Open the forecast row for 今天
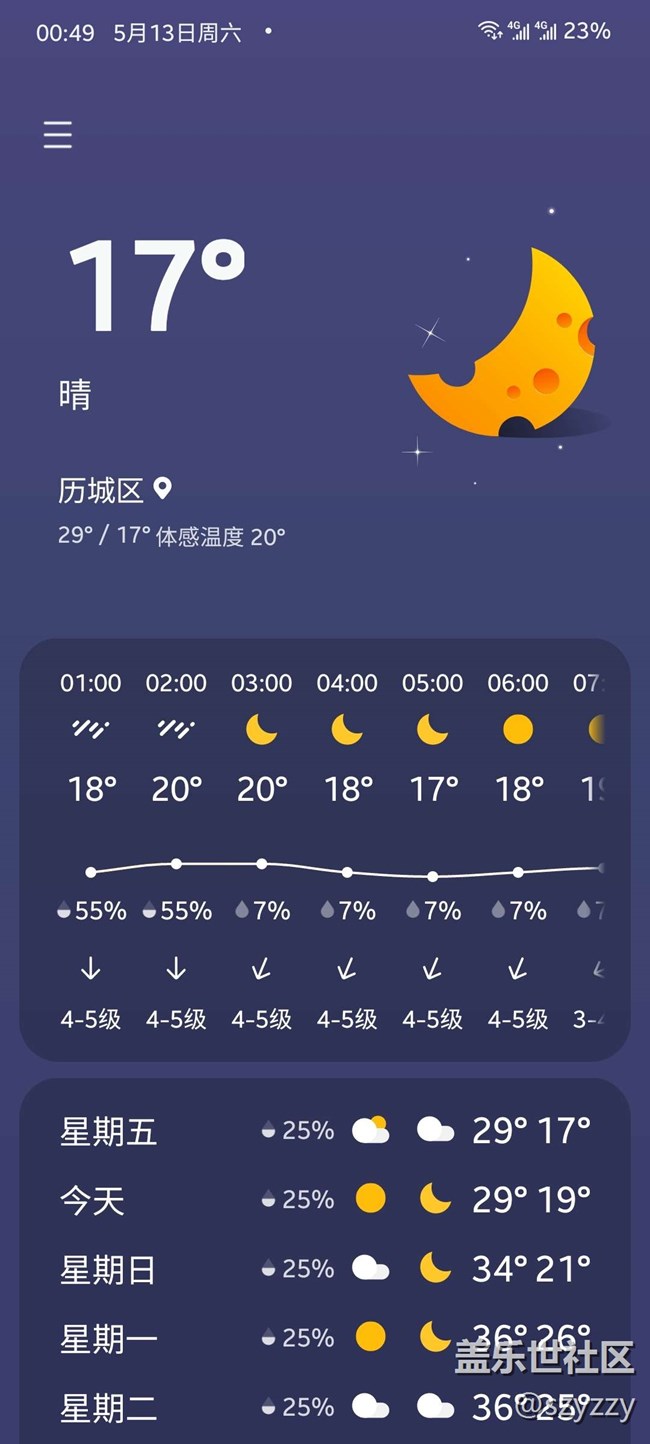Screen dimensions: 650x1444 click(x=325, y=1199)
